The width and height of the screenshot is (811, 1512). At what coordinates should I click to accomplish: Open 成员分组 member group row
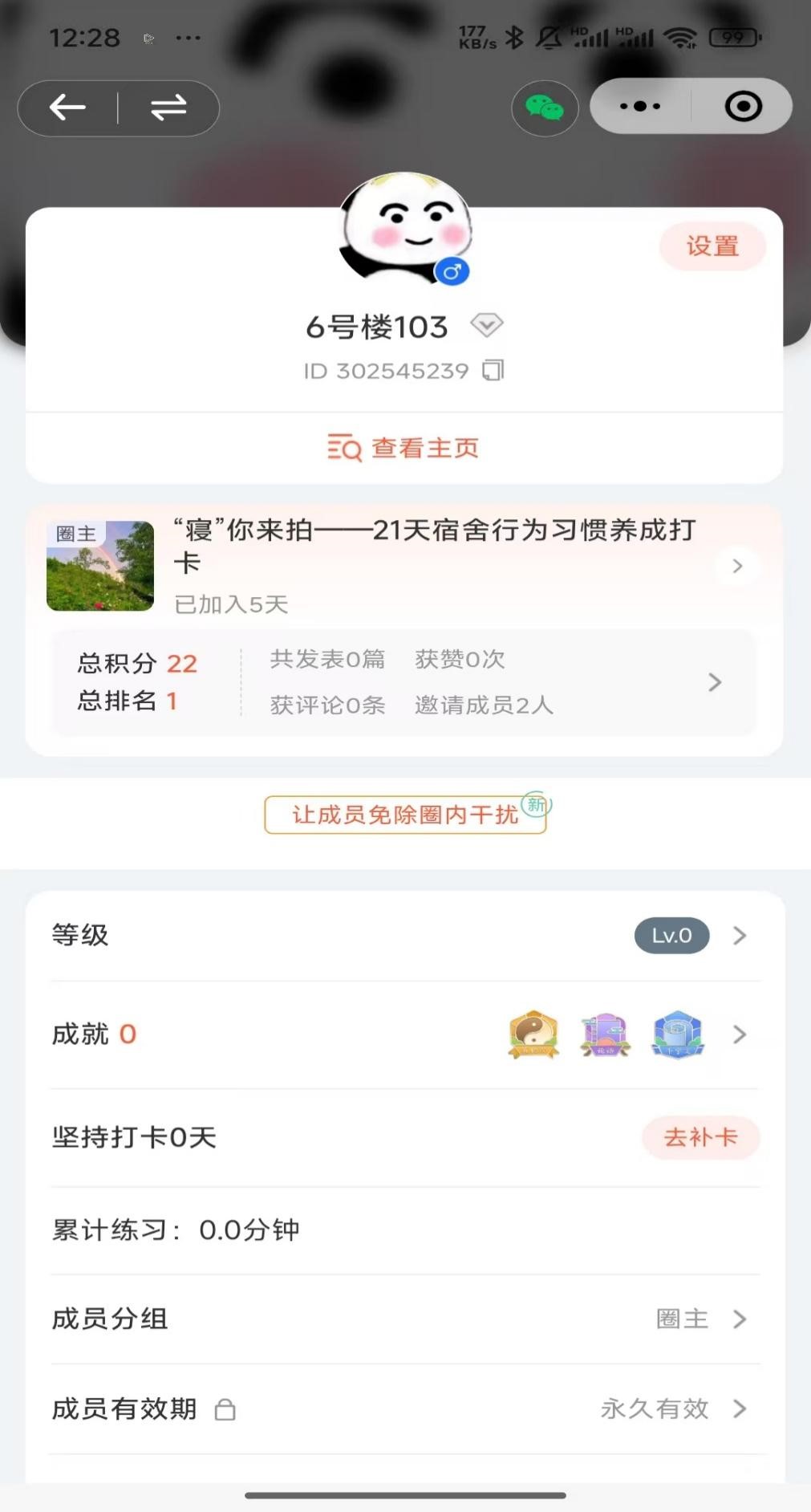tap(405, 1319)
